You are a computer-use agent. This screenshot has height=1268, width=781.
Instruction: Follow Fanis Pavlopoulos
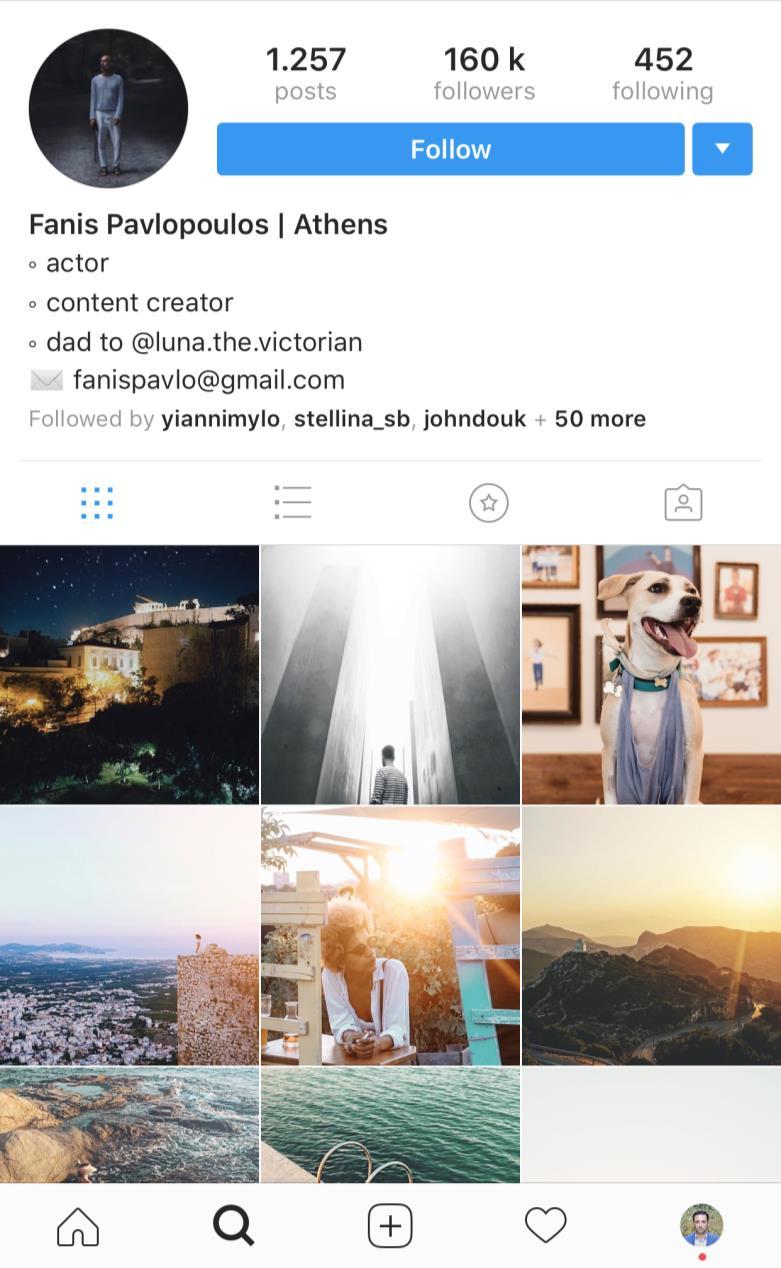[x=450, y=149]
